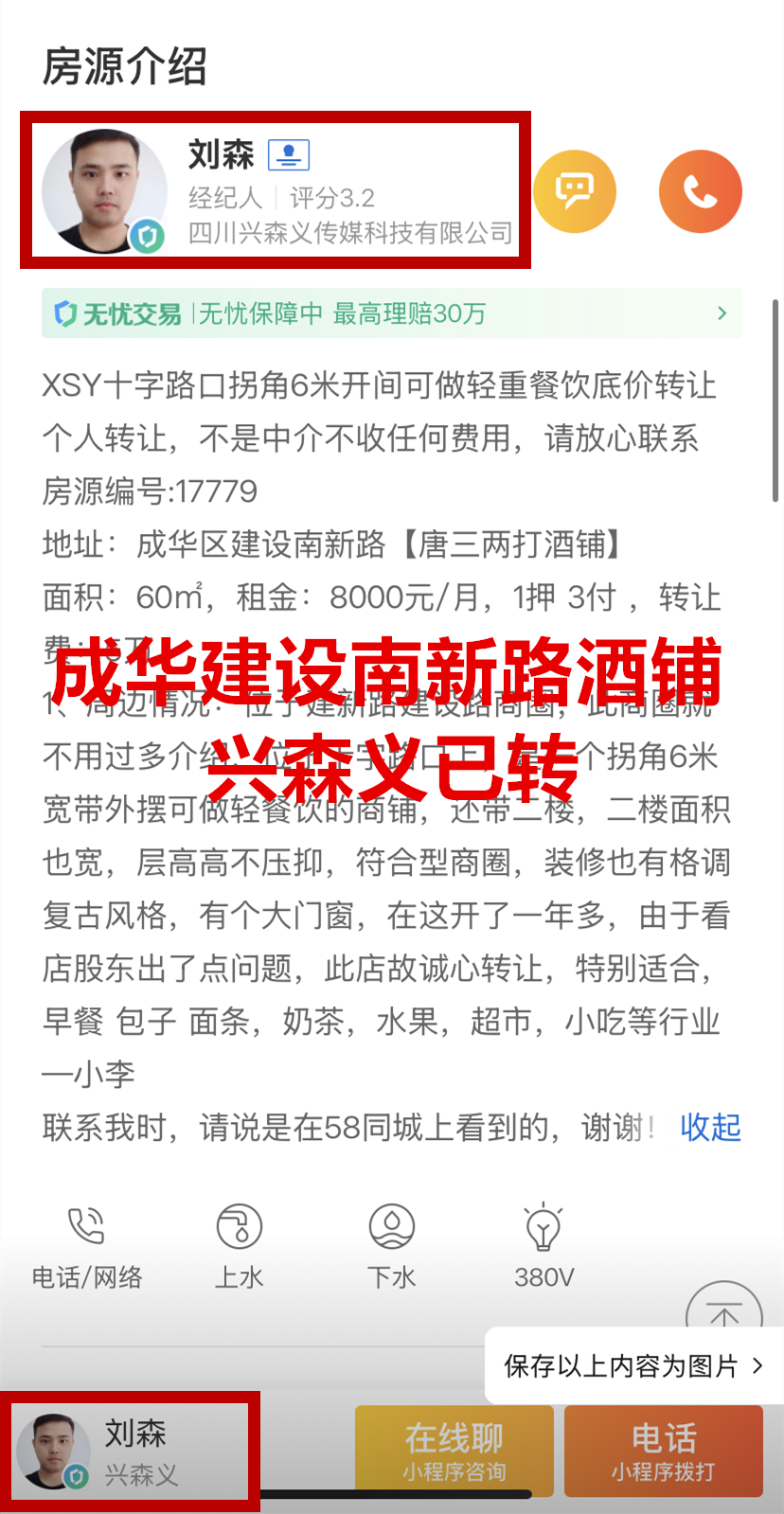Viewport: 784px width, 1514px height.
Task: View 刘森's agent profile card at top
Action: [x=275, y=190]
